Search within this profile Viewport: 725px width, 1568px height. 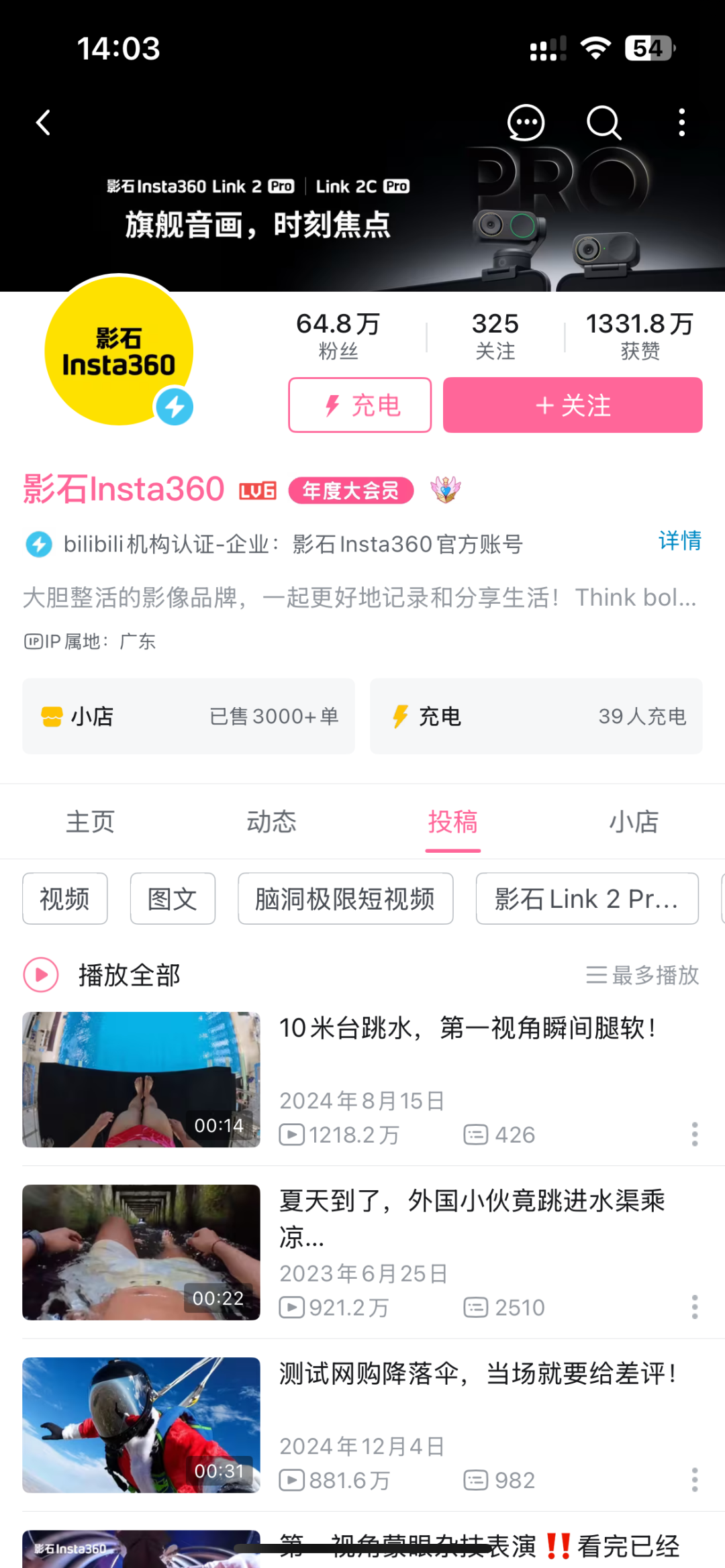[x=603, y=123]
